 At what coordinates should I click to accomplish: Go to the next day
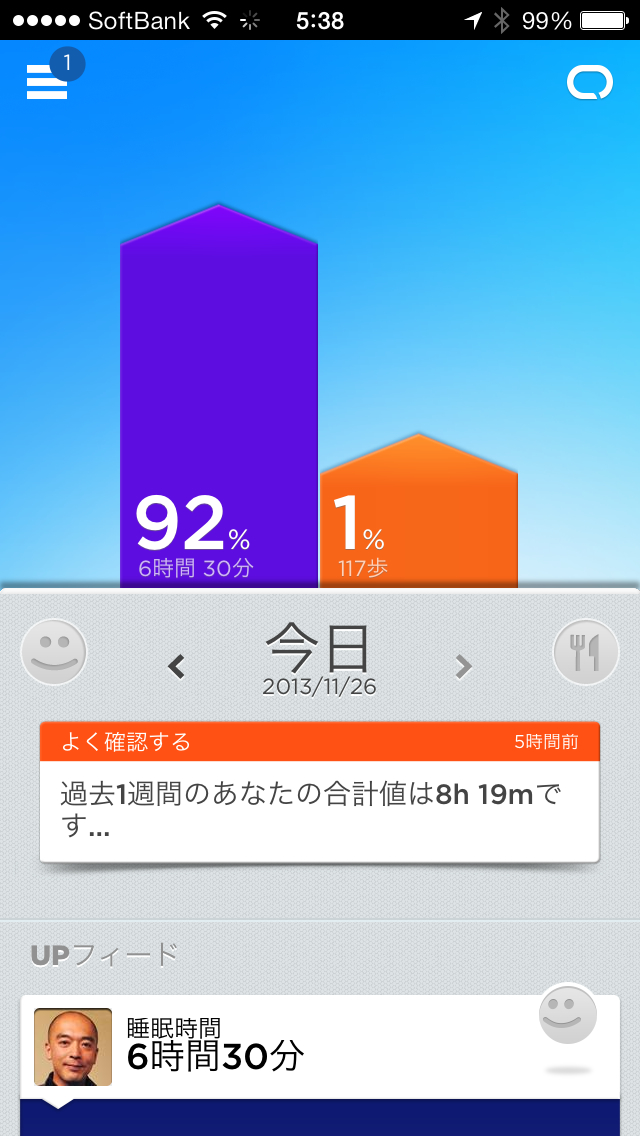(x=463, y=666)
